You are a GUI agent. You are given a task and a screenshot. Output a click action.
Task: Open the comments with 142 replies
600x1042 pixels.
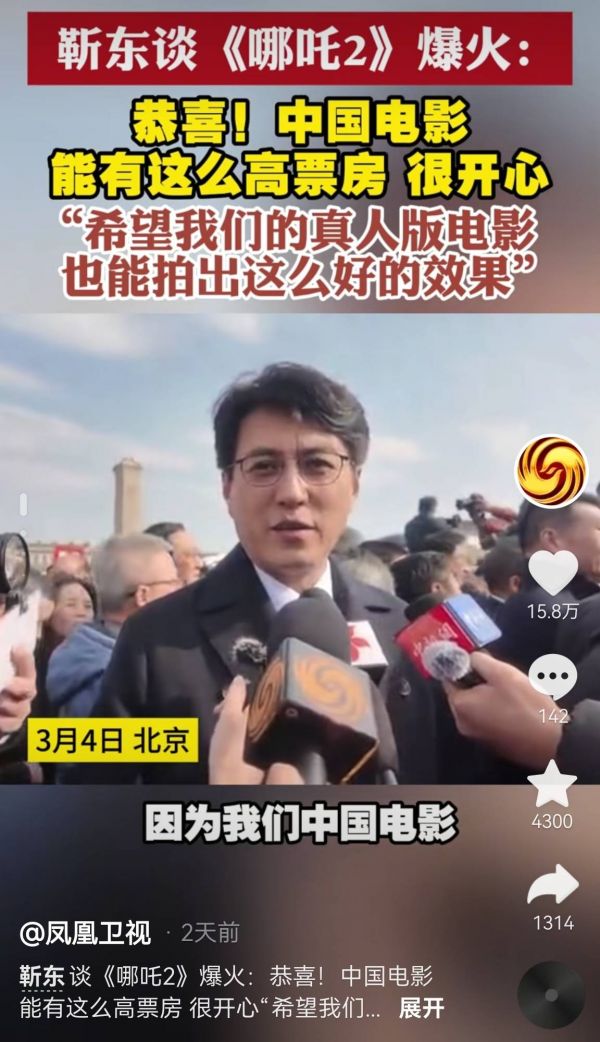(x=552, y=679)
